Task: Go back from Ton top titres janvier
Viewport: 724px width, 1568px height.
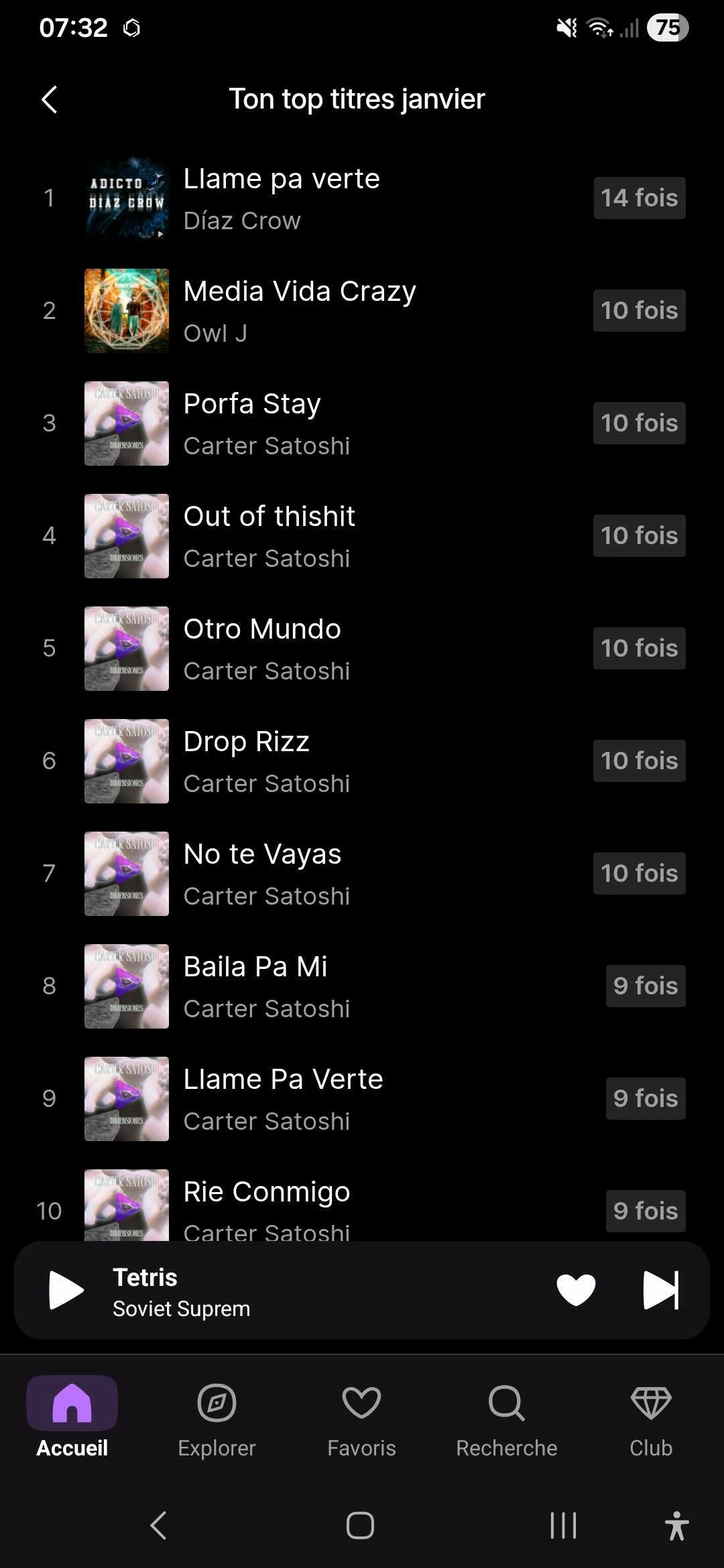Action: pos(50,100)
